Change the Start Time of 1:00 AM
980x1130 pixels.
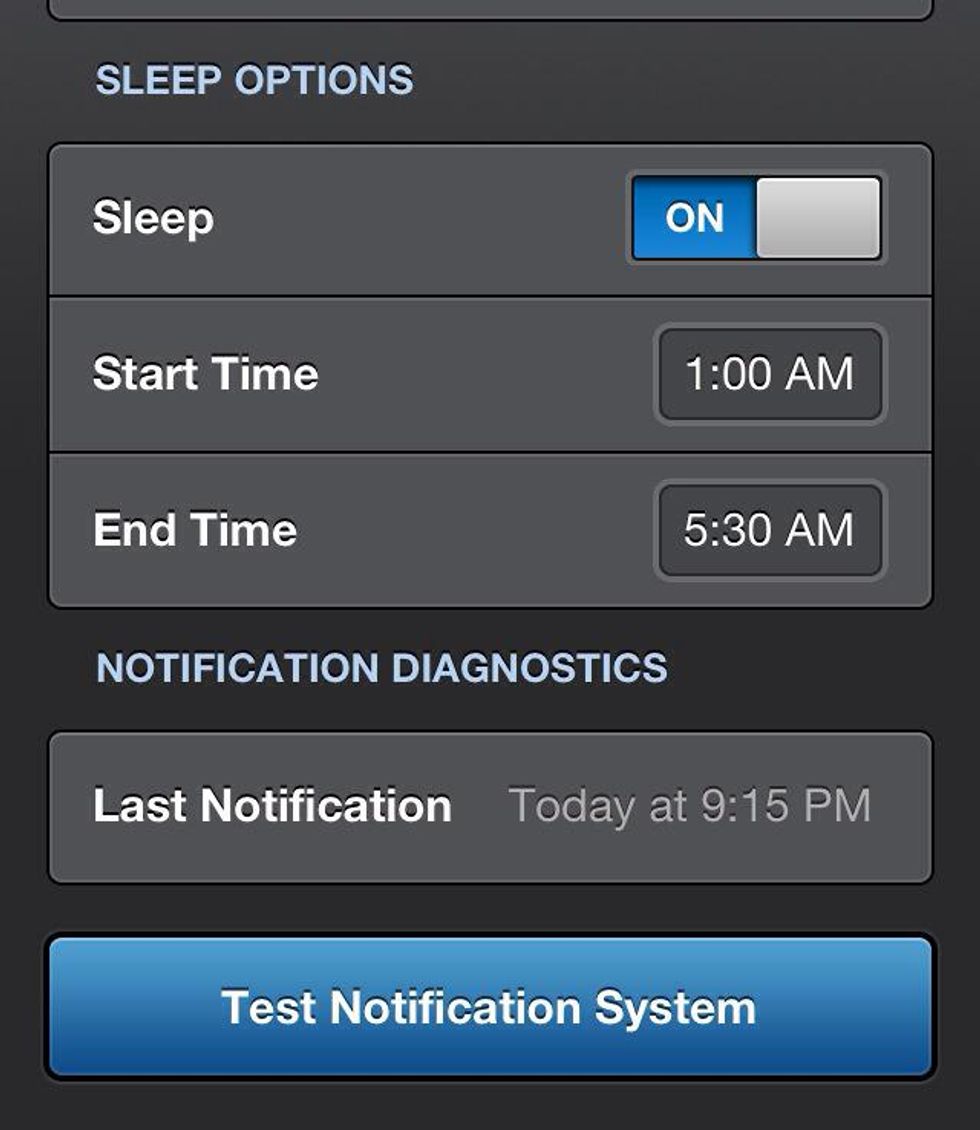769,374
